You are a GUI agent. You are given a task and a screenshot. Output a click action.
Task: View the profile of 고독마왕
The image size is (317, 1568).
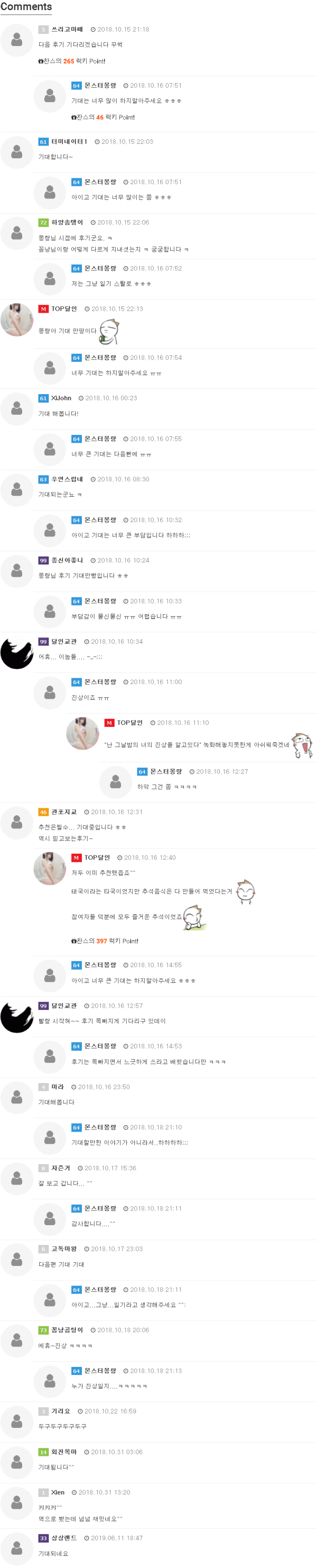[64, 1249]
